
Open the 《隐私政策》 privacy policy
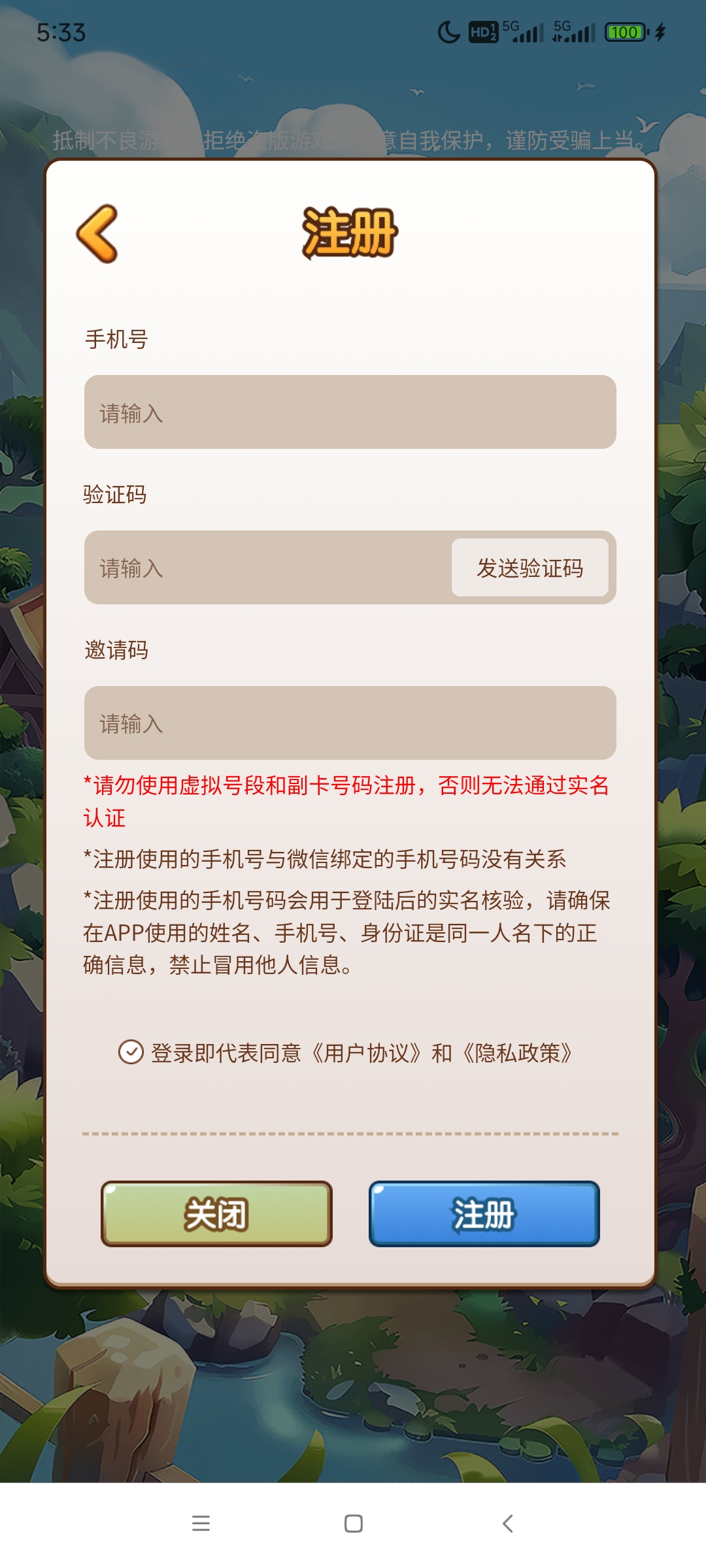pos(517,1053)
